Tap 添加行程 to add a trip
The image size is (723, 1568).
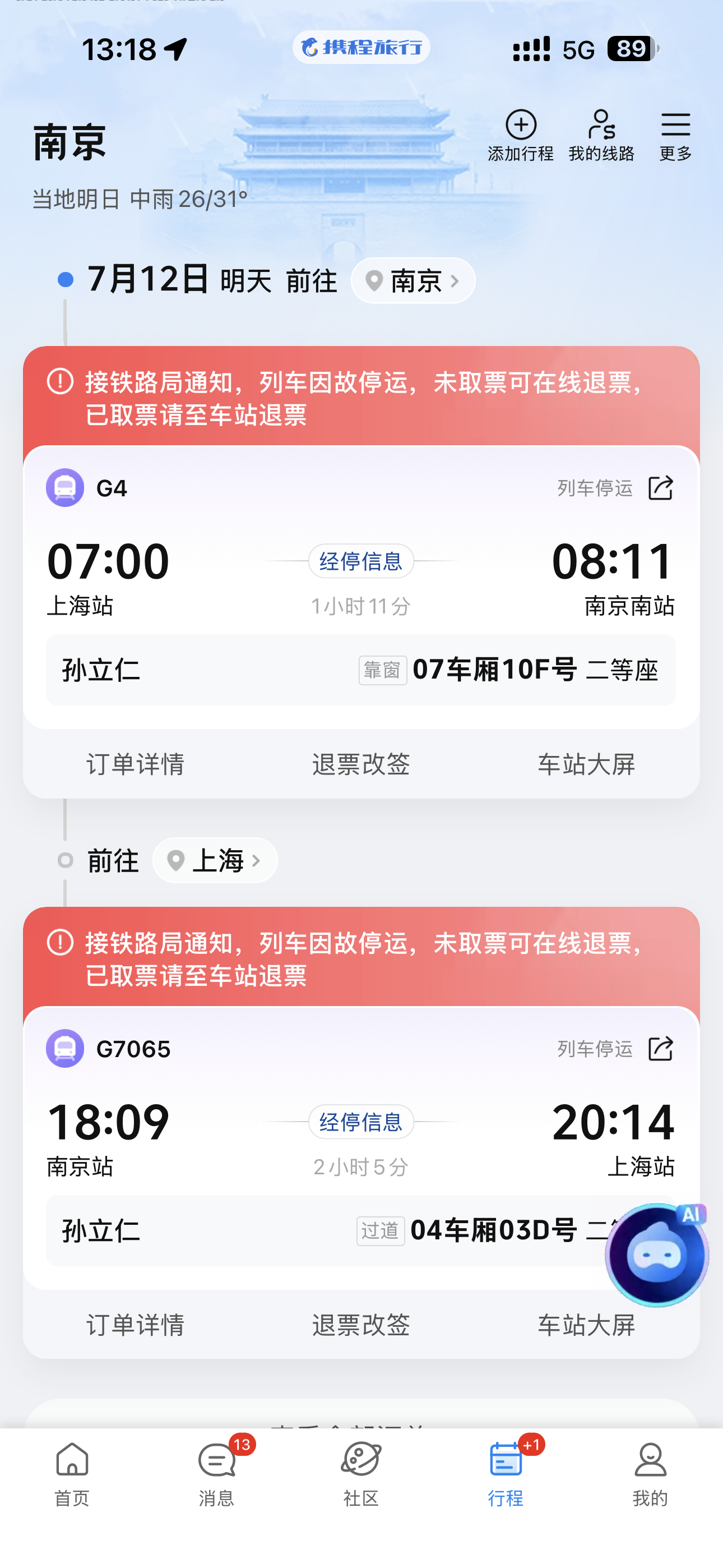click(520, 135)
